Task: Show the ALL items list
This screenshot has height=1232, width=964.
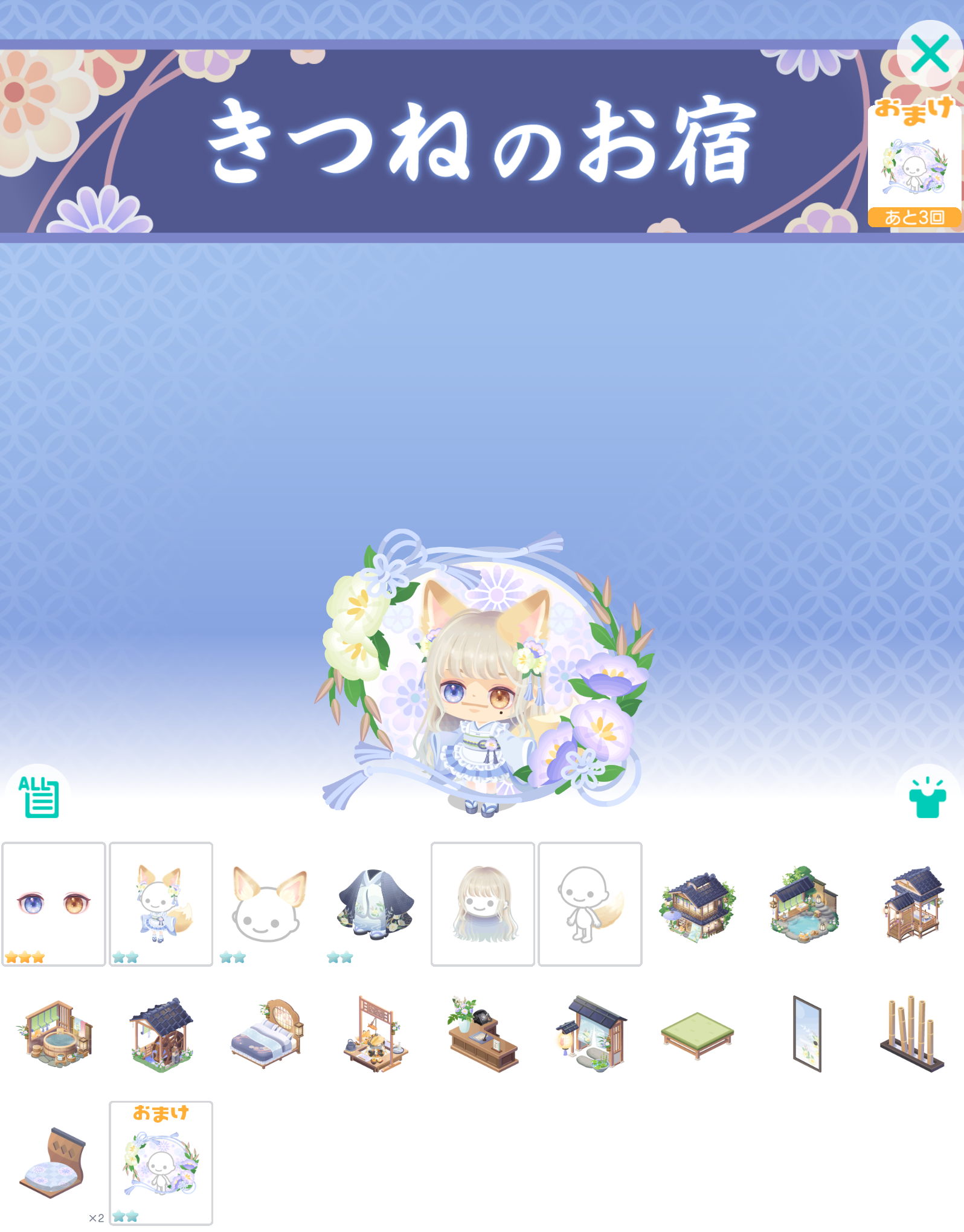Action: point(39,796)
